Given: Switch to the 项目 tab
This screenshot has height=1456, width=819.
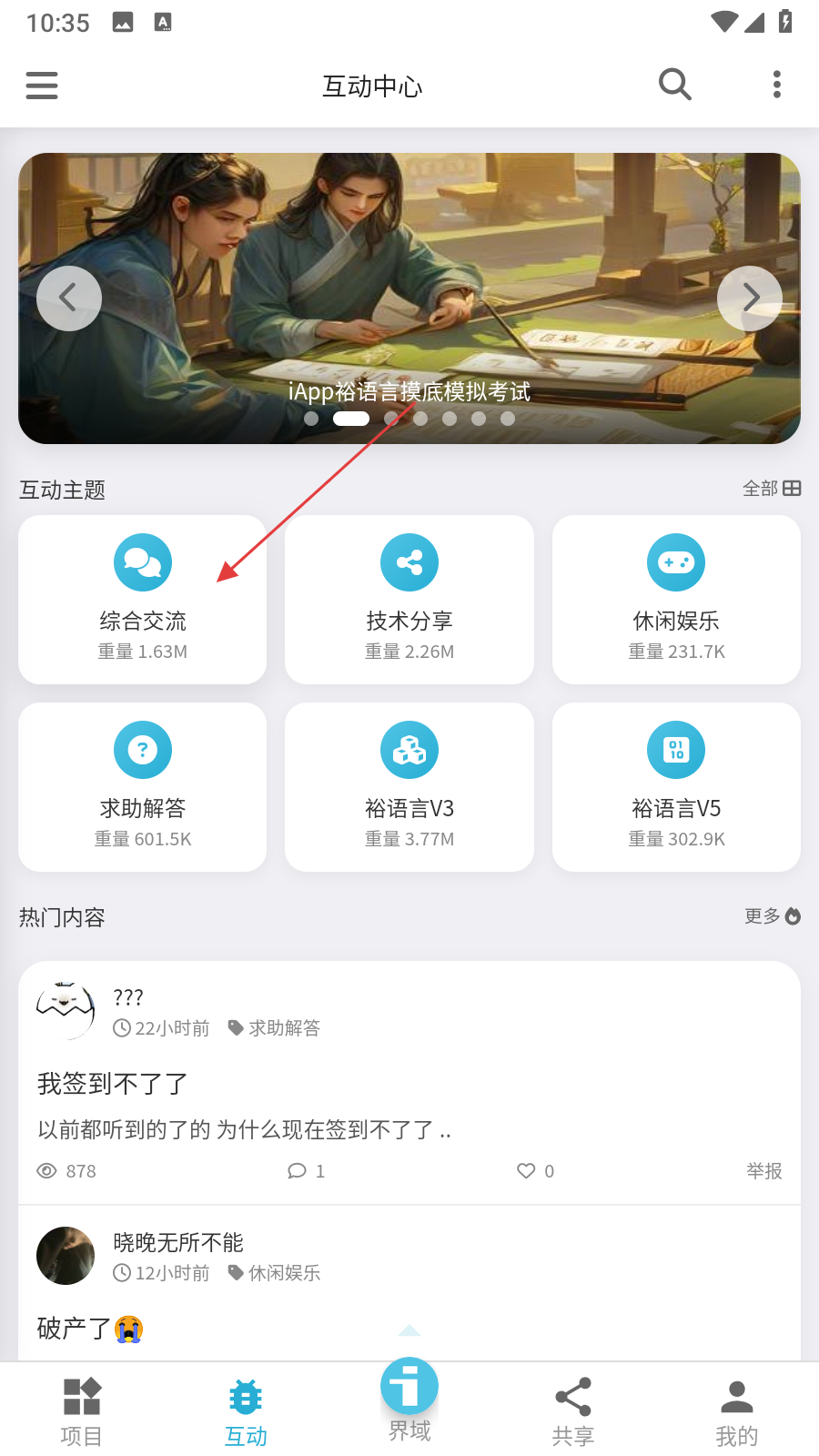Looking at the screenshot, I should click(x=82, y=1410).
